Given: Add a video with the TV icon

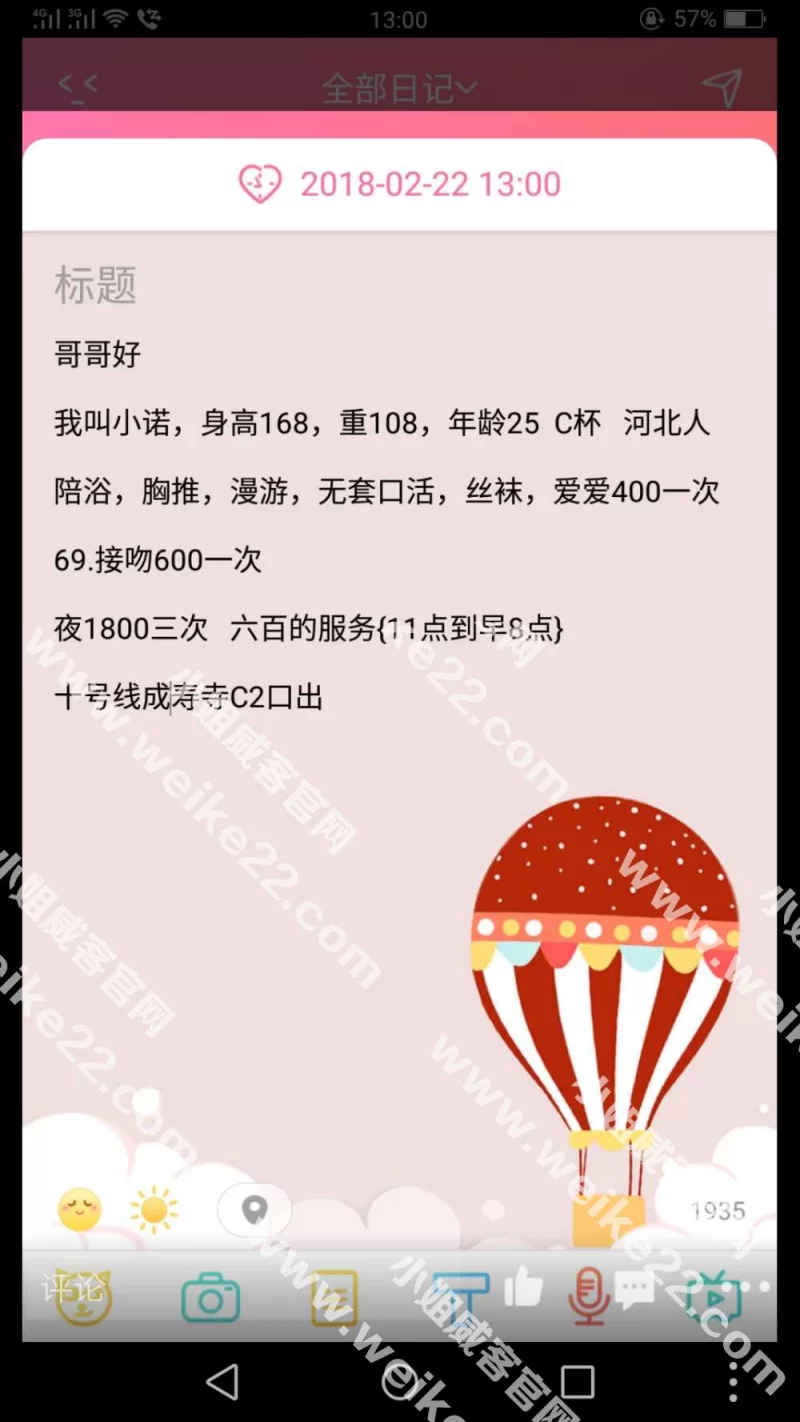Looking at the screenshot, I should [x=716, y=1298].
